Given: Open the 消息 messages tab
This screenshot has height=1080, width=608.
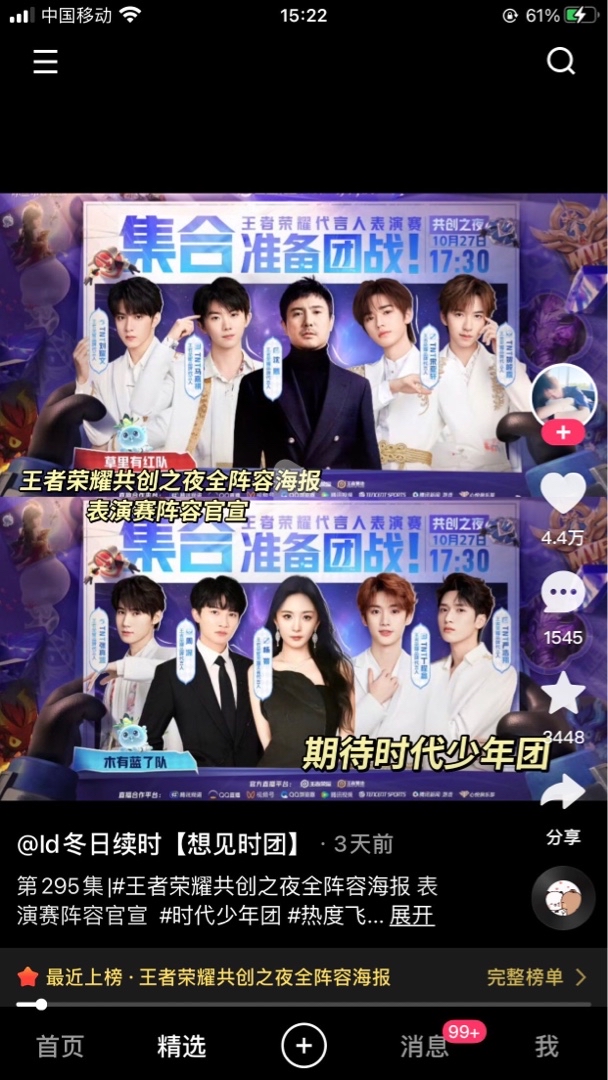Looking at the screenshot, I should 426,1046.
